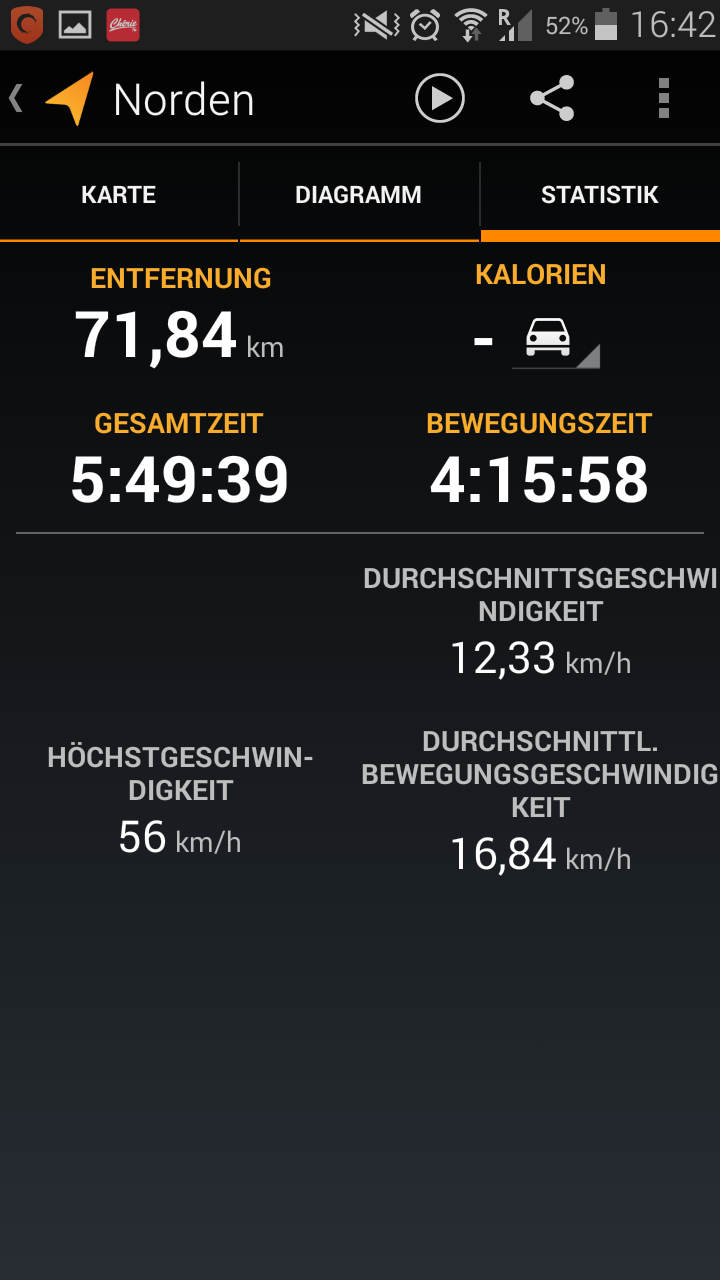Select the Statistik tab
The width and height of the screenshot is (720, 1280).
click(599, 195)
